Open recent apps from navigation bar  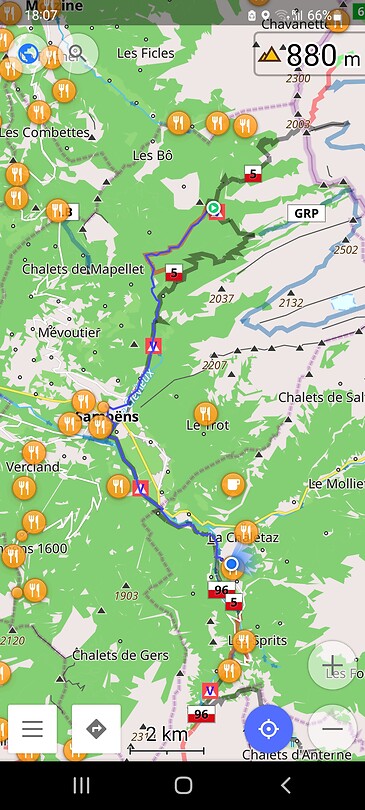click(81, 785)
